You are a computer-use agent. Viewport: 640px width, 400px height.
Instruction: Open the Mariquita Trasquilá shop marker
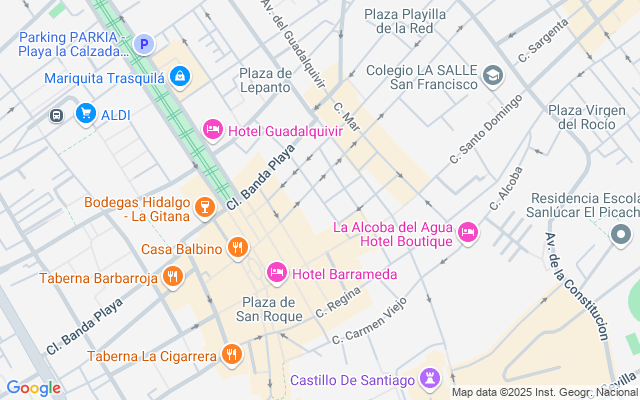(x=180, y=76)
